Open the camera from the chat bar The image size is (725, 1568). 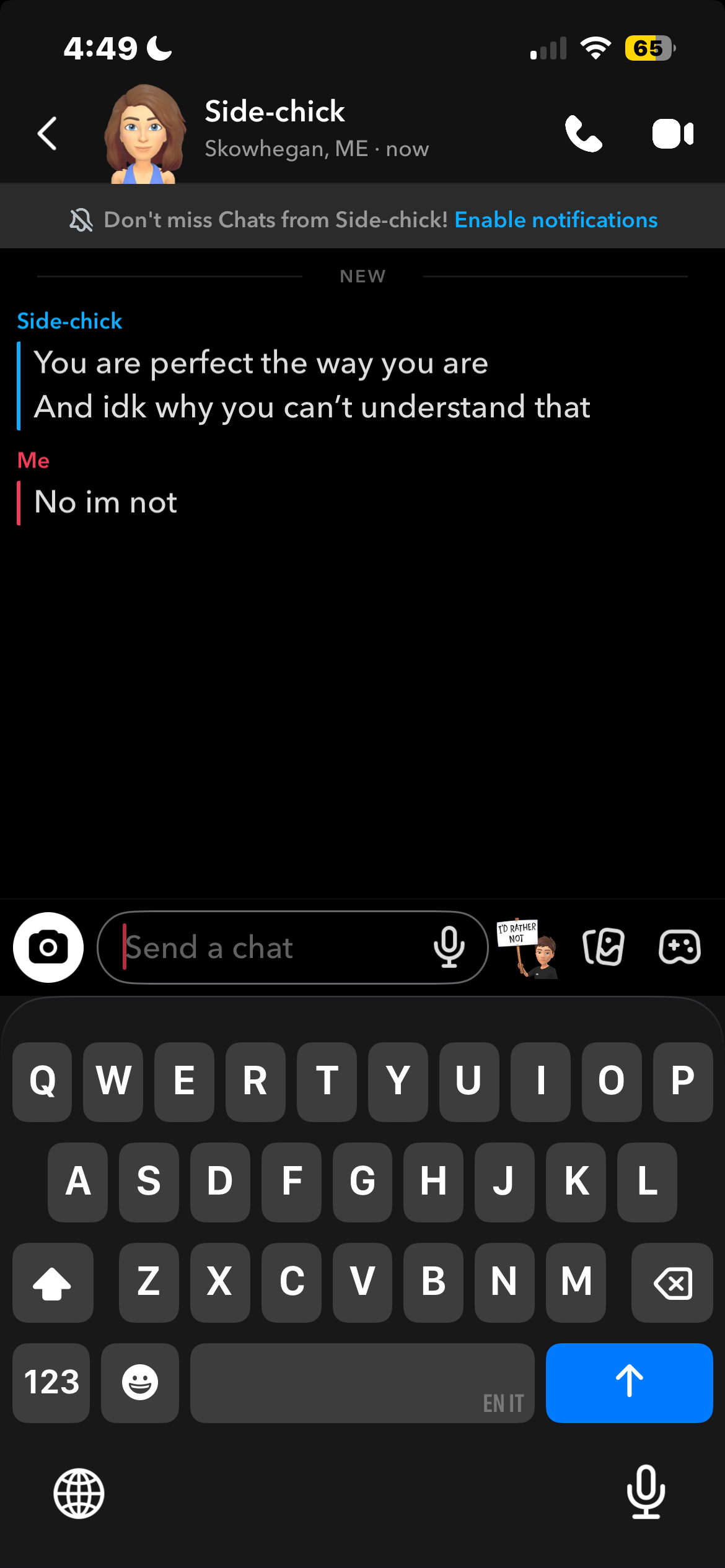coord(48,947)
